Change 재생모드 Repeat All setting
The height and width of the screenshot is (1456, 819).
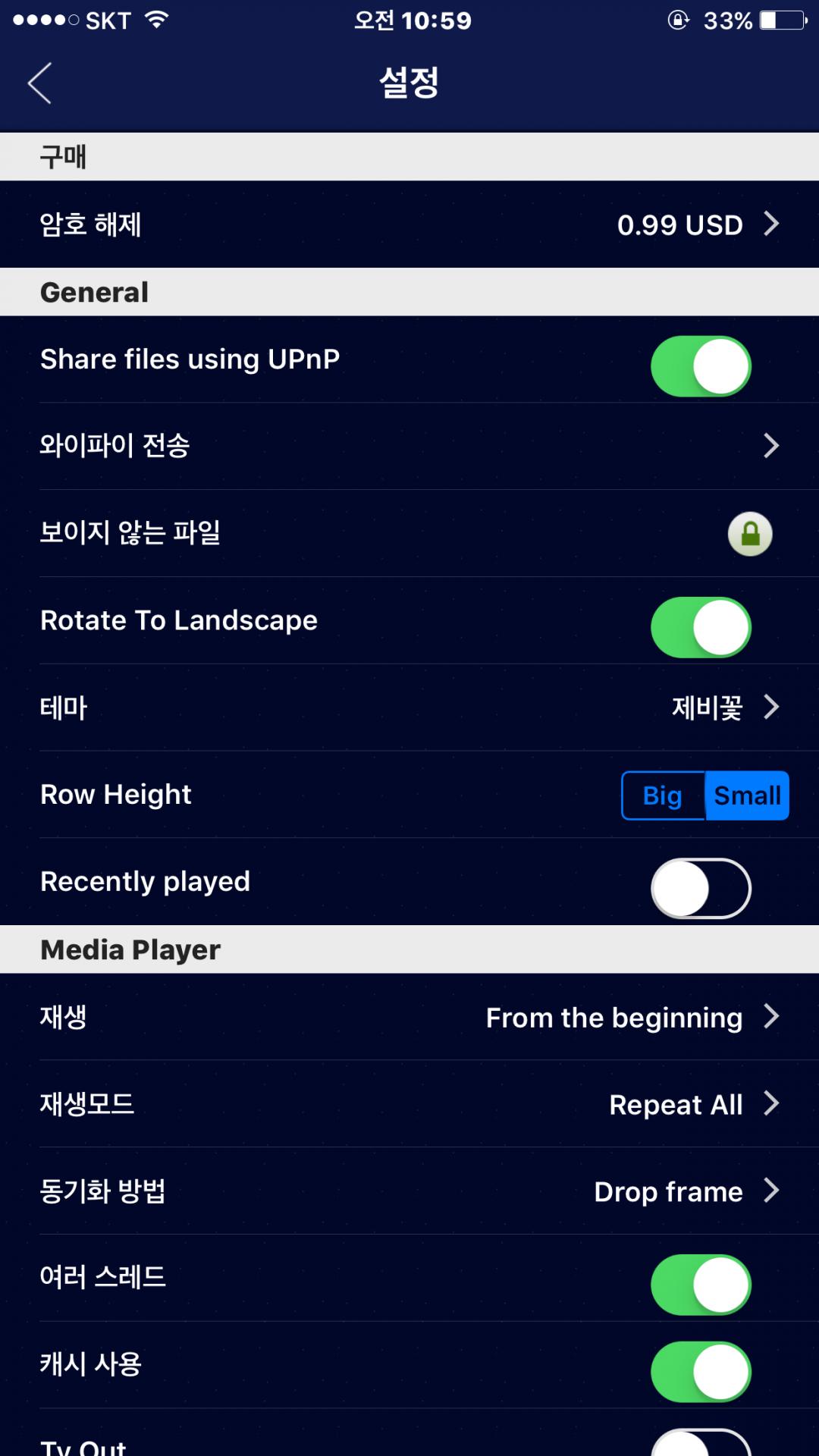click(409, 1104)
